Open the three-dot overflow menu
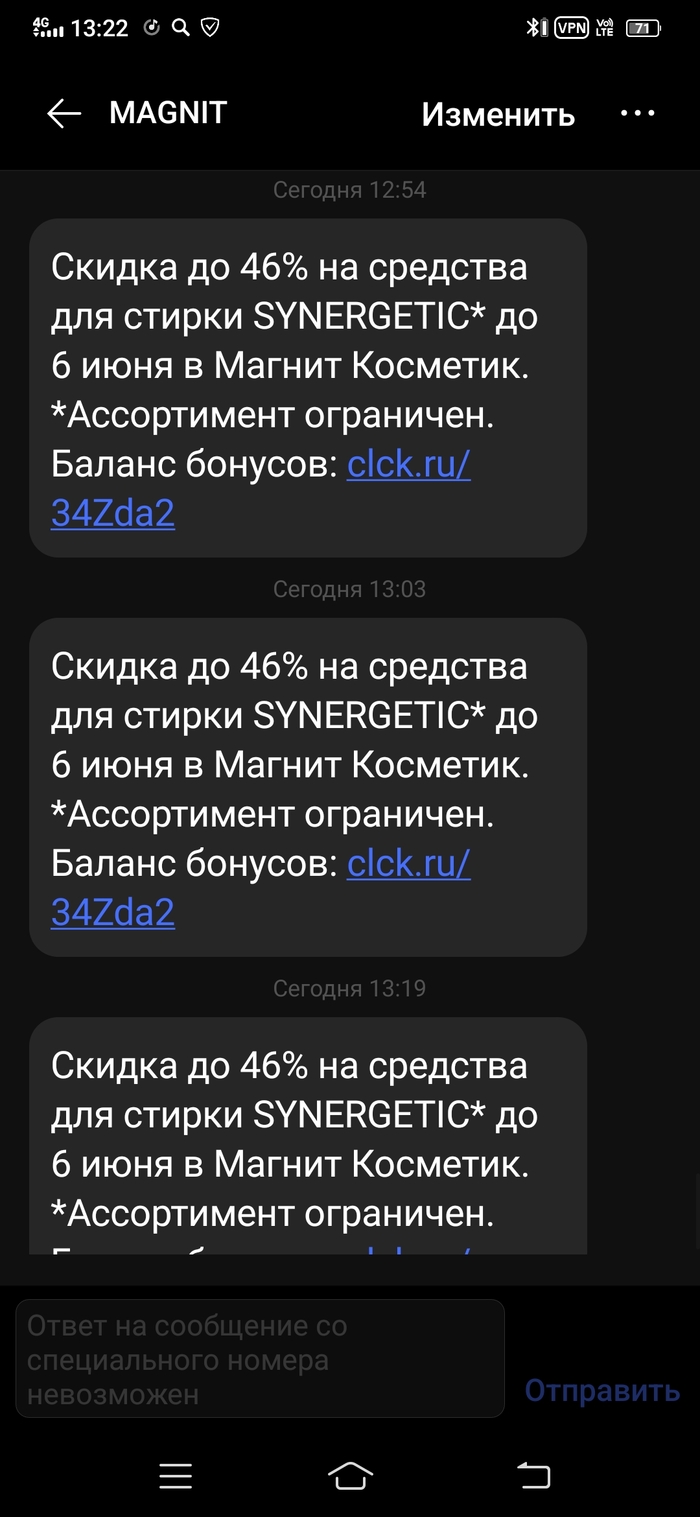Image resolution: width=700 pixels, height=1517 pixels. pos(637,114)
